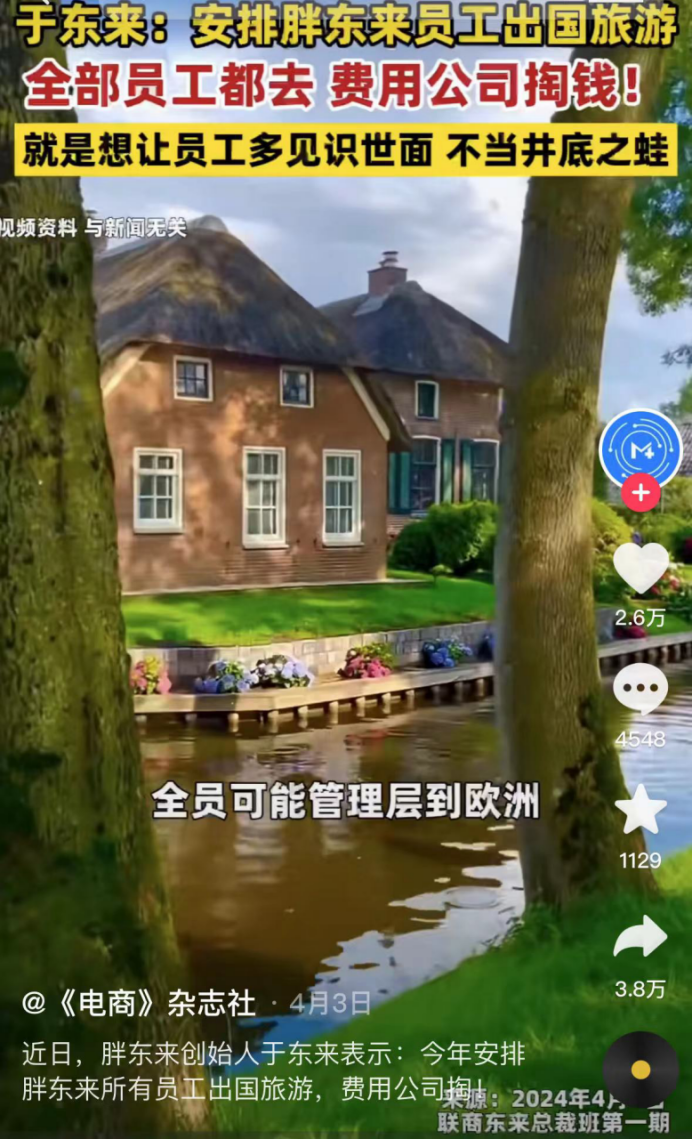Open the comments with 4548 replies
The image size is (692, 1140).
pos(640,689)
